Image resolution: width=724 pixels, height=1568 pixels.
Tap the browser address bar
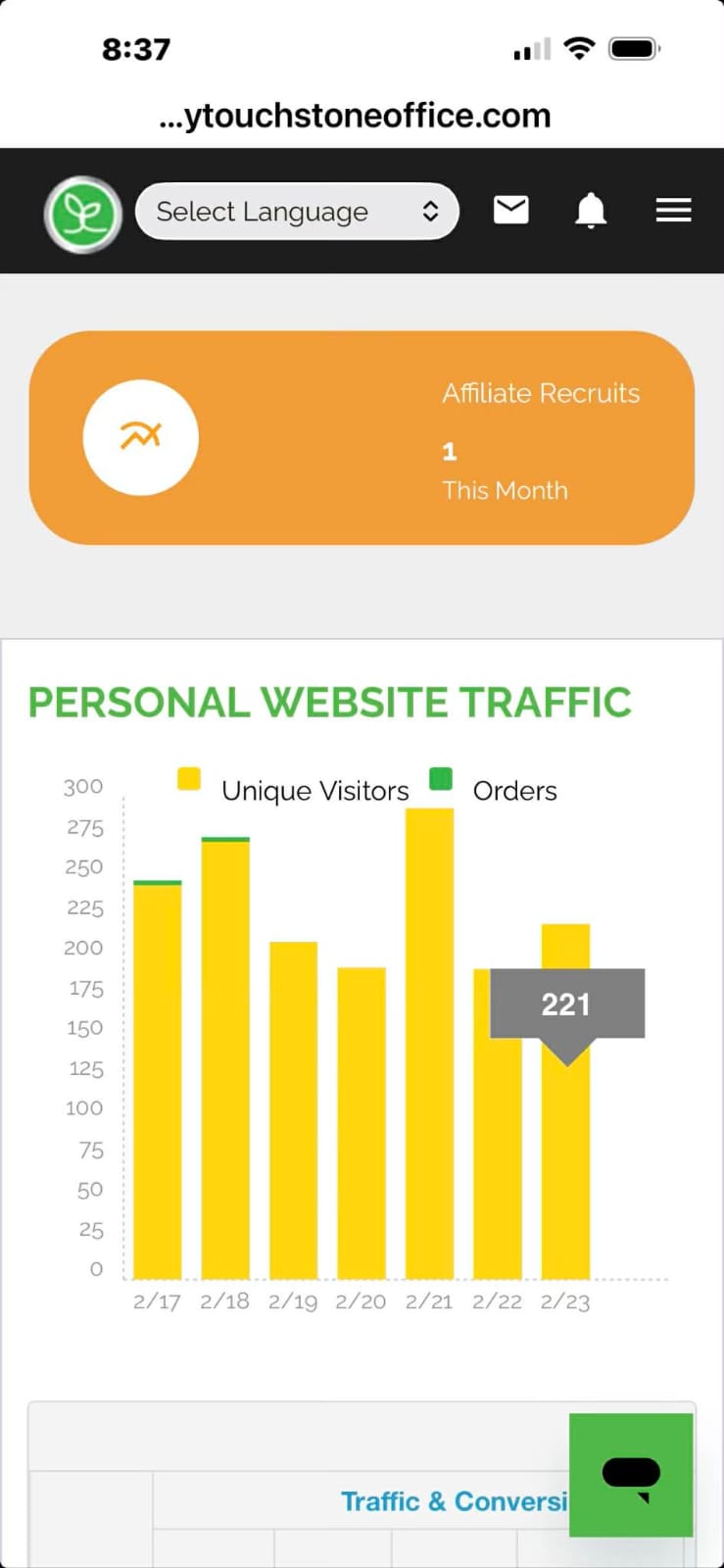click(355, 116)
